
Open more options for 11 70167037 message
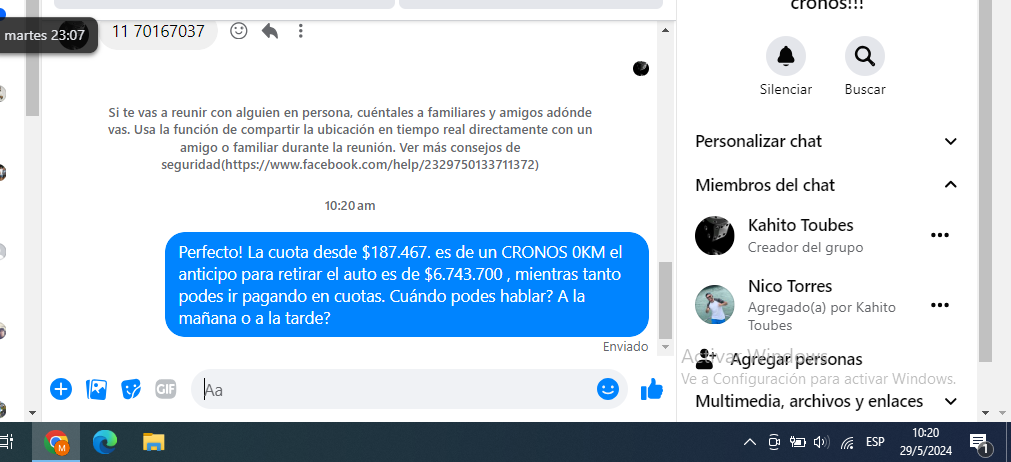pos(300,31)
